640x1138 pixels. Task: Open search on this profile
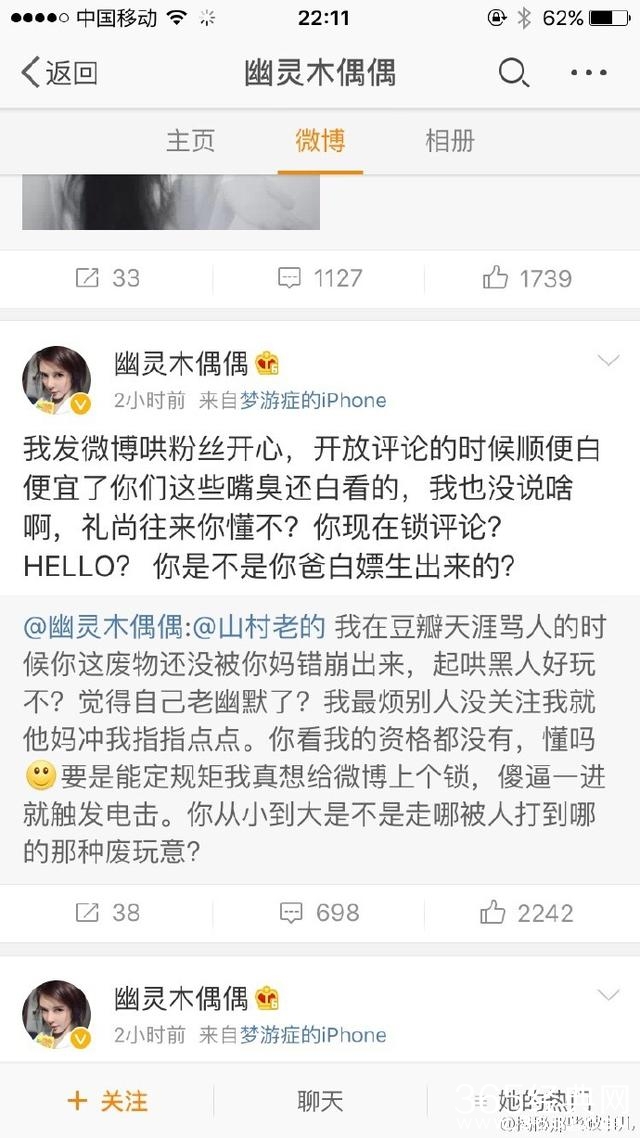pos(513,73)
